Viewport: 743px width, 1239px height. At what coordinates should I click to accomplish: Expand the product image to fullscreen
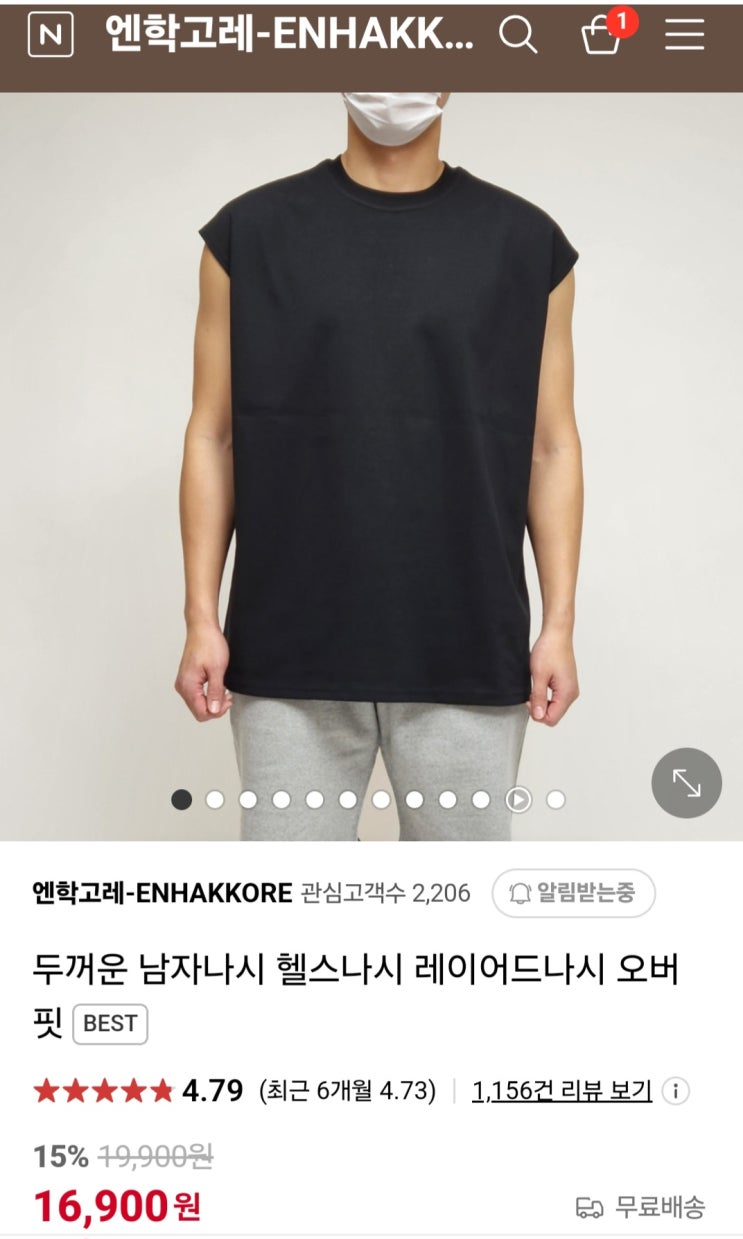[x=686, y=783]
